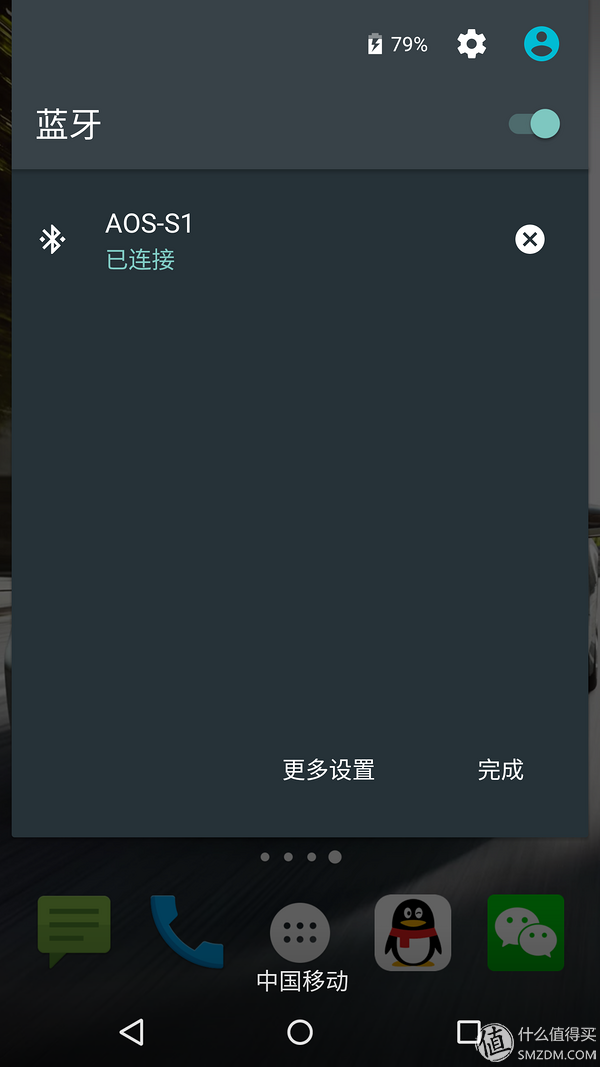Turn off the 蓝牙 Bluetooth switch
The height and width of the screenshot is (1067, 600).
[534, 124]
